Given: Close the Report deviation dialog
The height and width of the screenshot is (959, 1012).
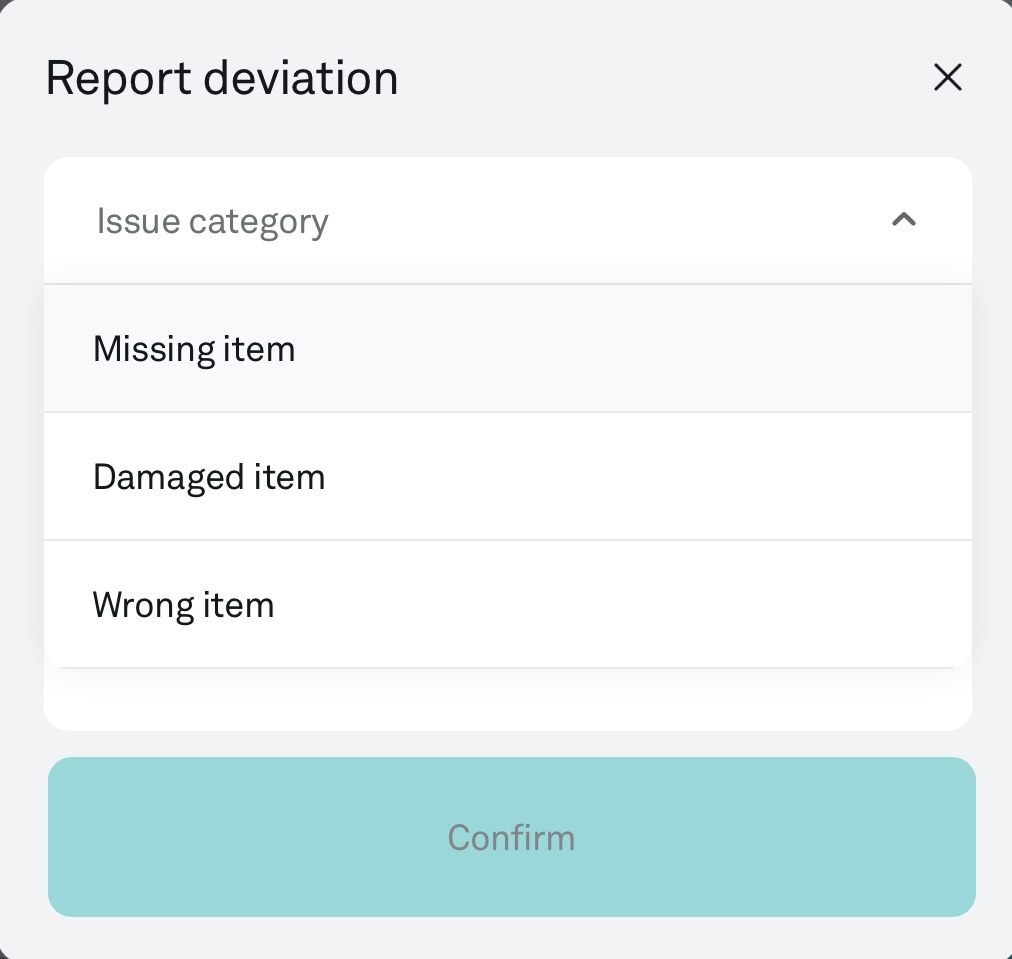Looking at the screenshot, I should (946, 78).
